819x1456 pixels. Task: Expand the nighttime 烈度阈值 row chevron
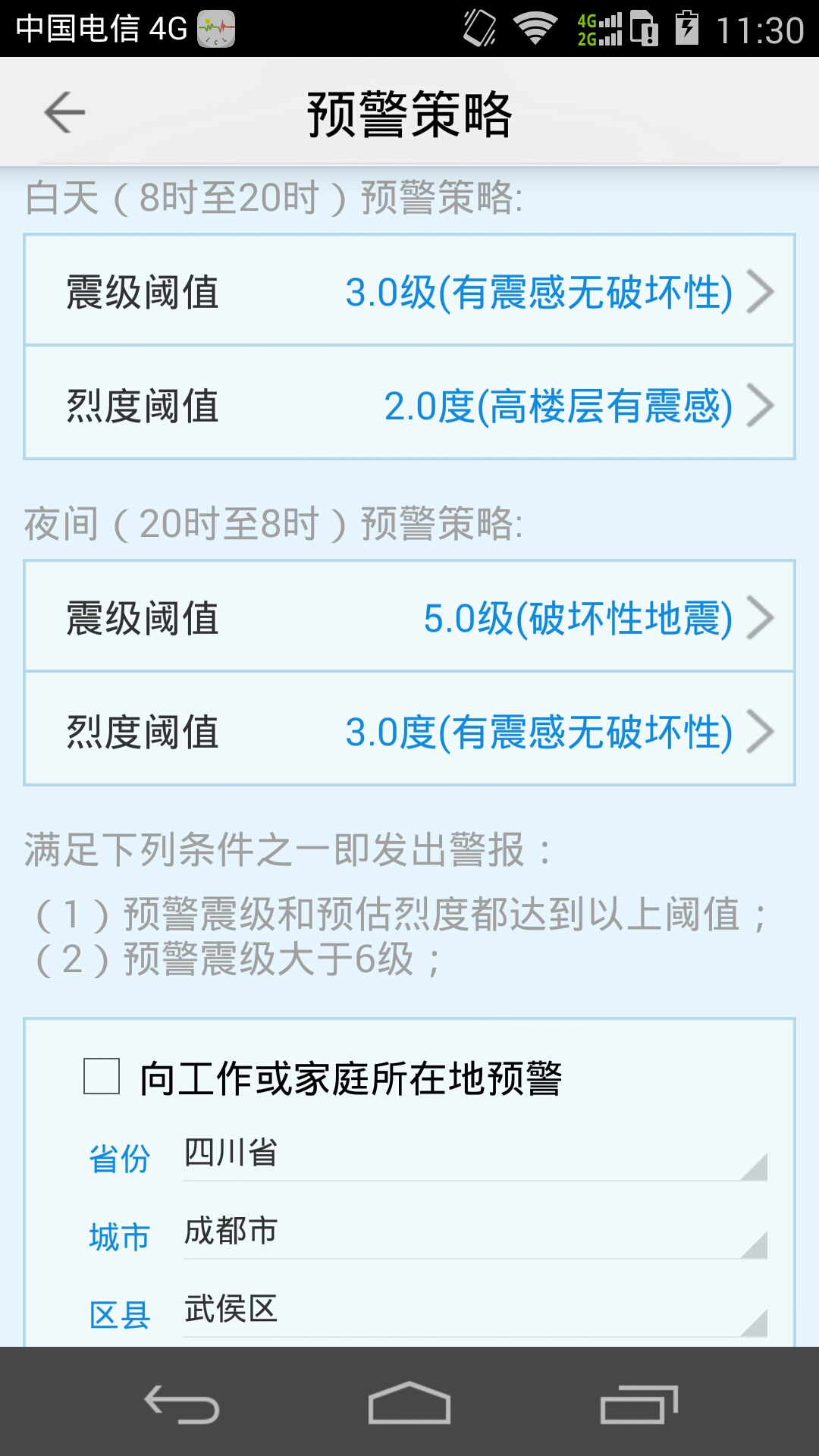758,730
